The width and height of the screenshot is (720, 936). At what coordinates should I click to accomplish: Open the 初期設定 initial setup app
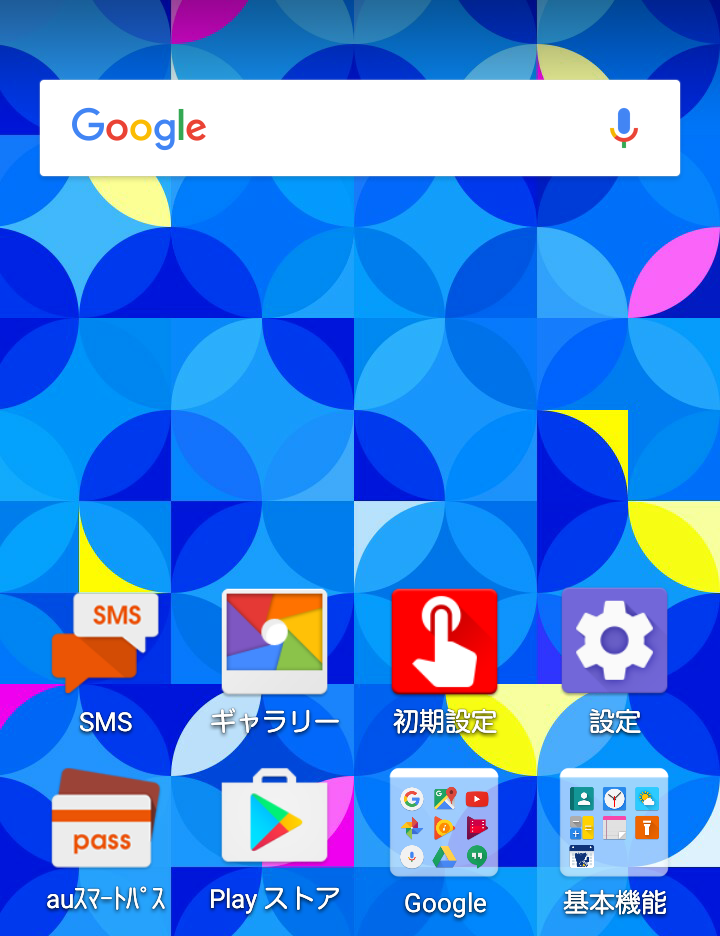(444, 643)
